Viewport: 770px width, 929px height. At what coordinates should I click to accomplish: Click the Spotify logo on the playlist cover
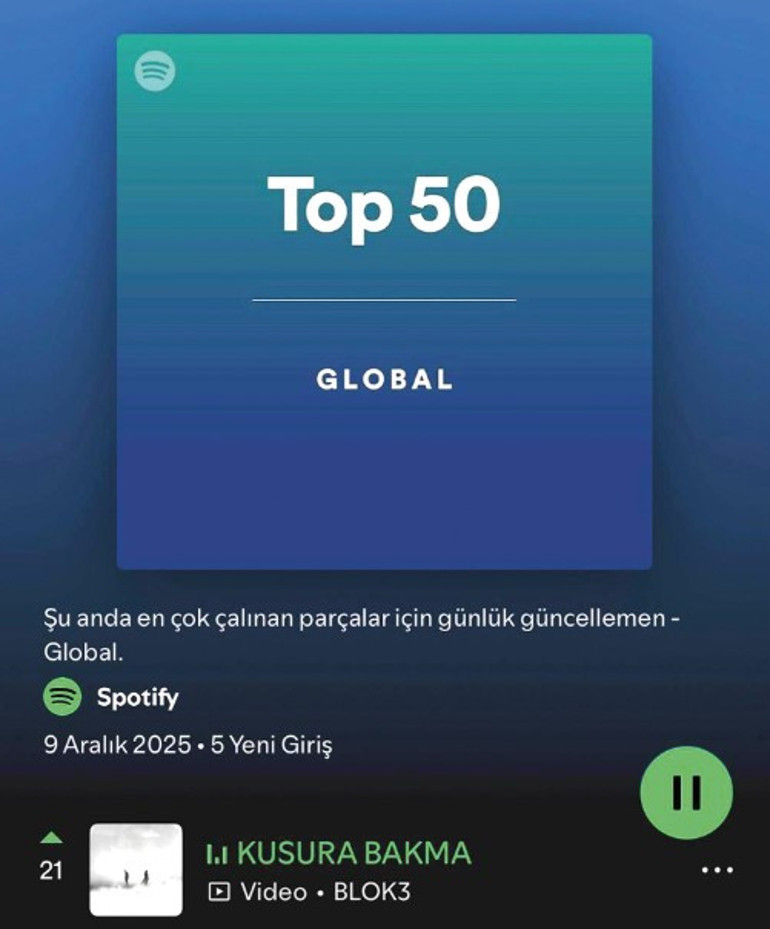(156, 71)
